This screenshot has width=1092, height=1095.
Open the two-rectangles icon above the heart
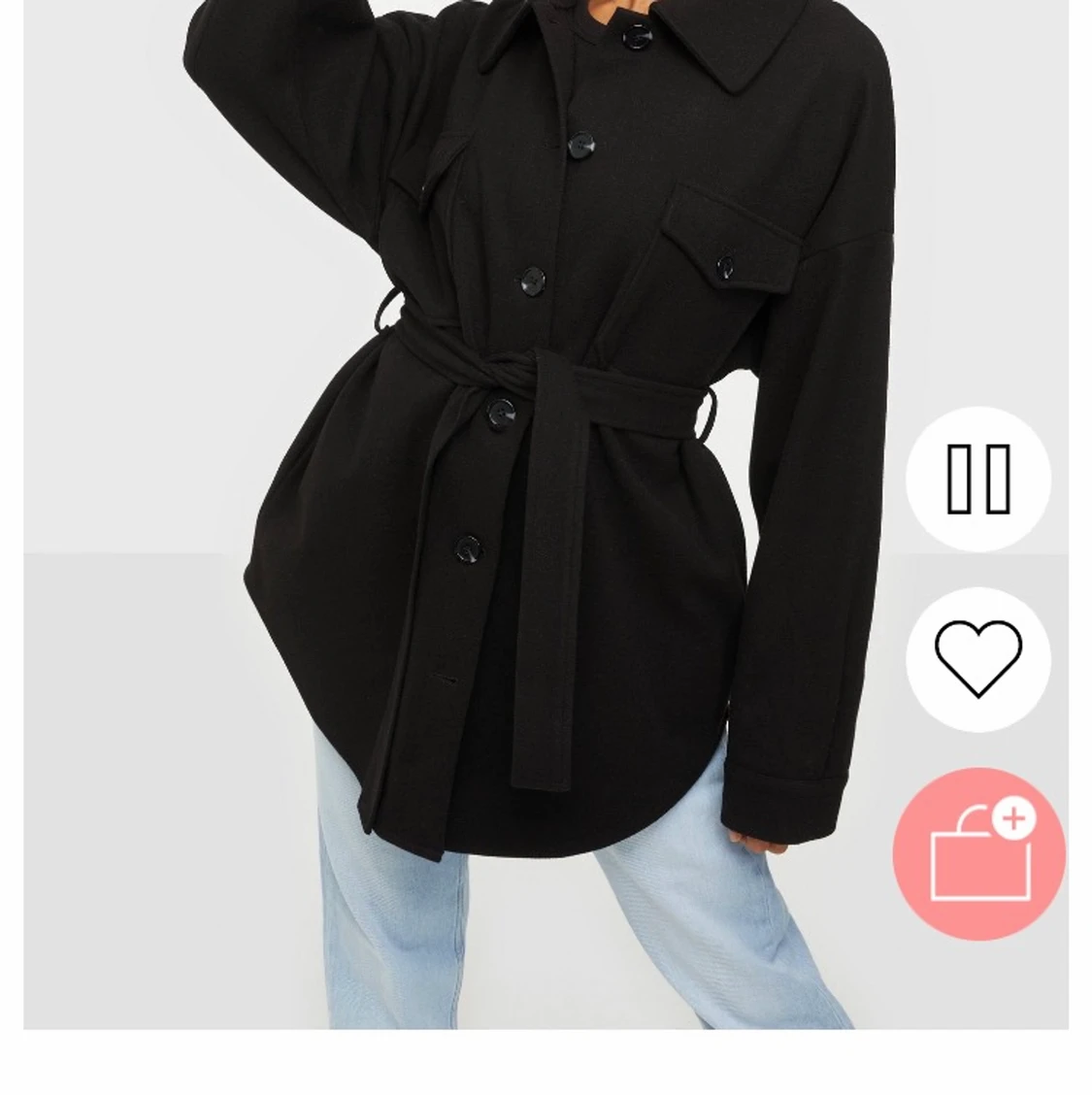click(x=978, y=479)
